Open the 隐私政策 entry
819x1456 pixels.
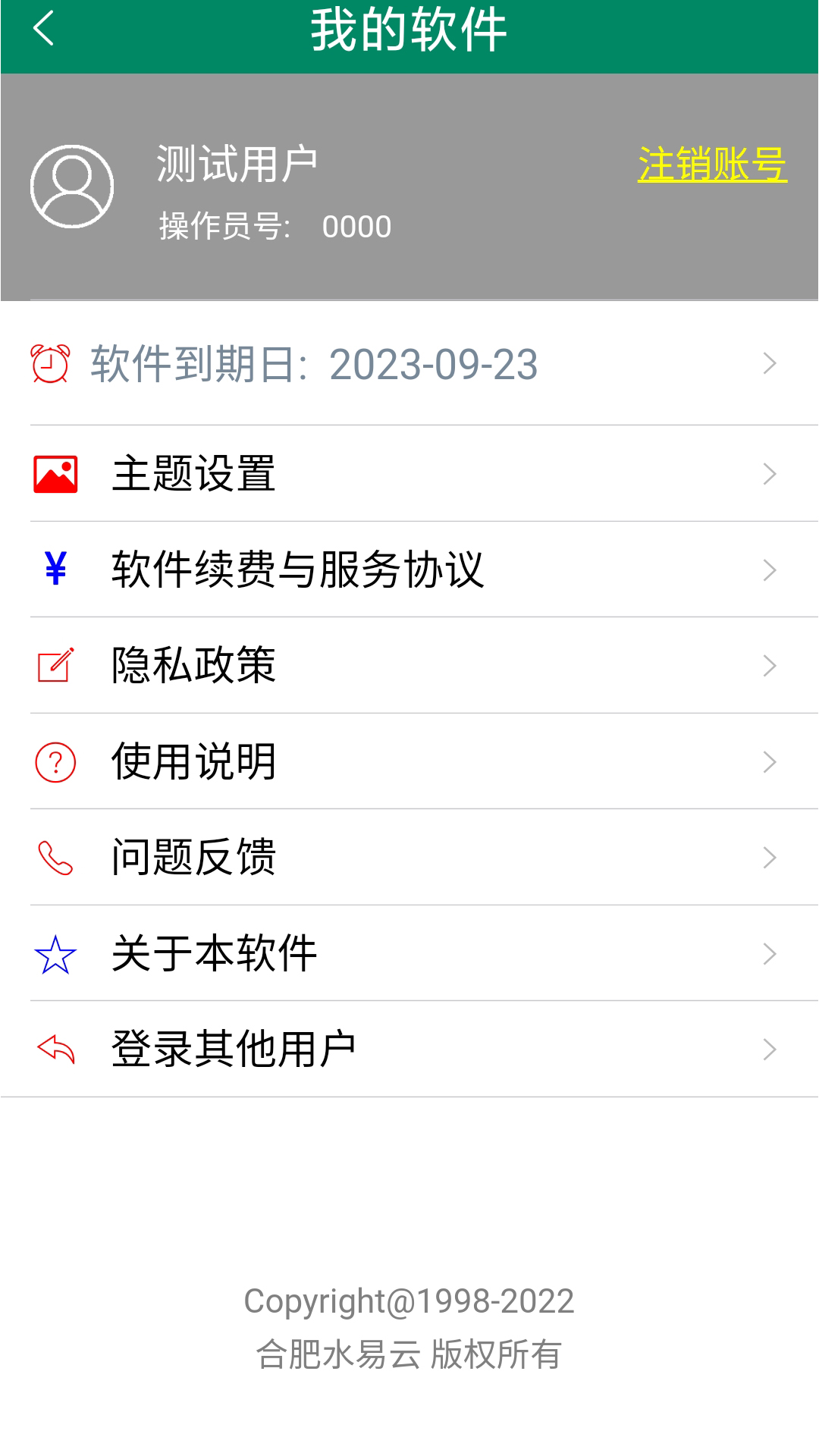coord(193,665)
